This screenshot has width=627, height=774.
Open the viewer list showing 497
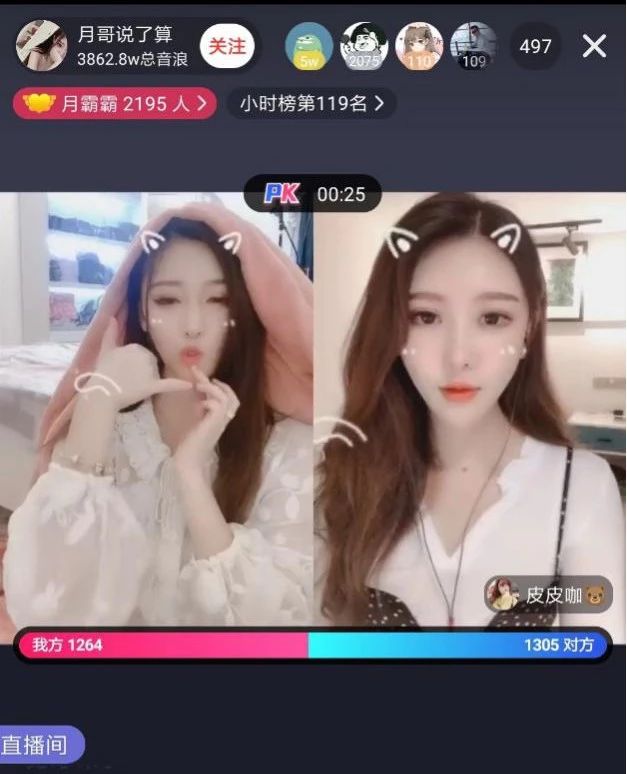[535, 46]
